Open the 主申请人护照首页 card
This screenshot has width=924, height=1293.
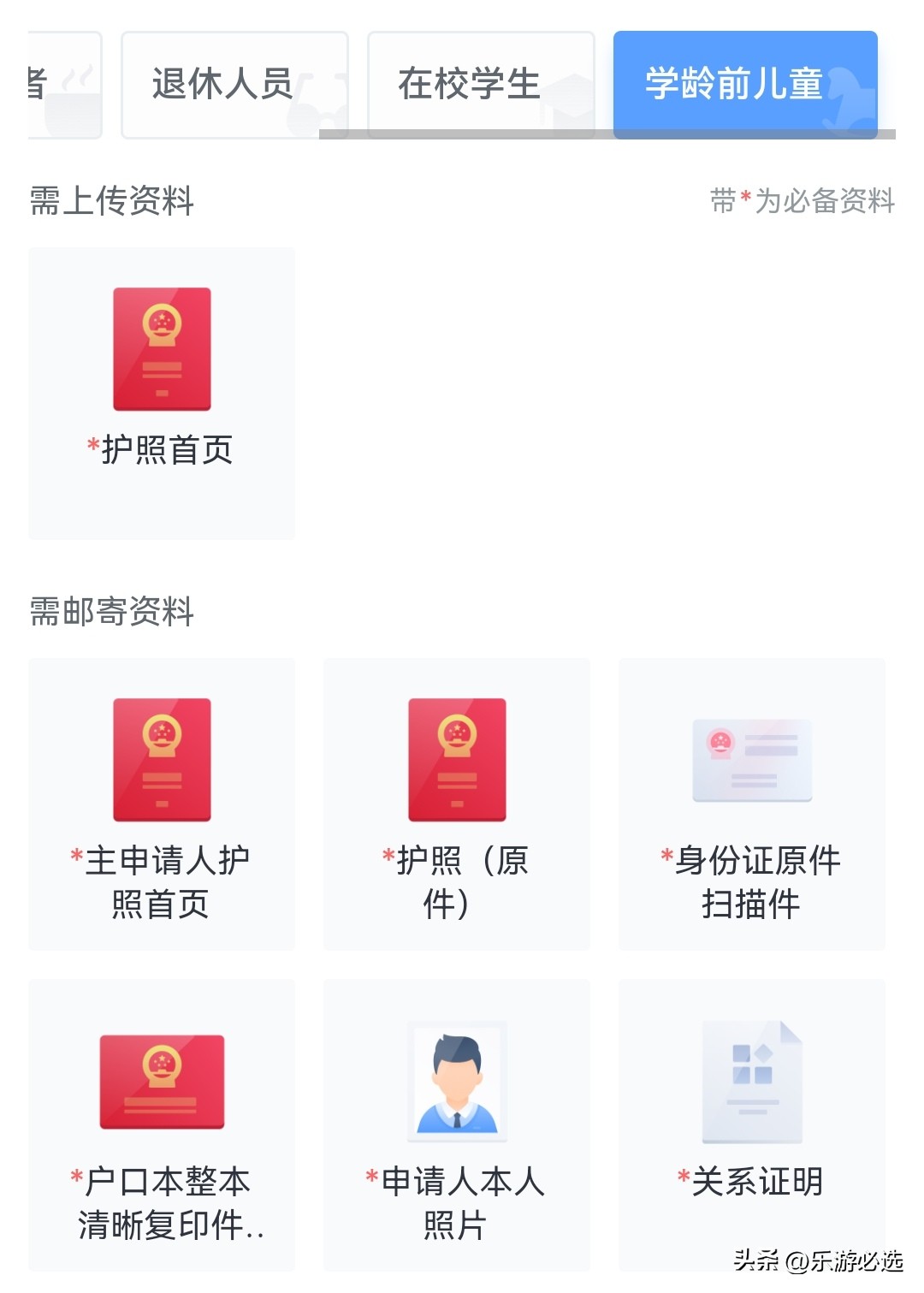pyautogui.click(x=162, y=804)
